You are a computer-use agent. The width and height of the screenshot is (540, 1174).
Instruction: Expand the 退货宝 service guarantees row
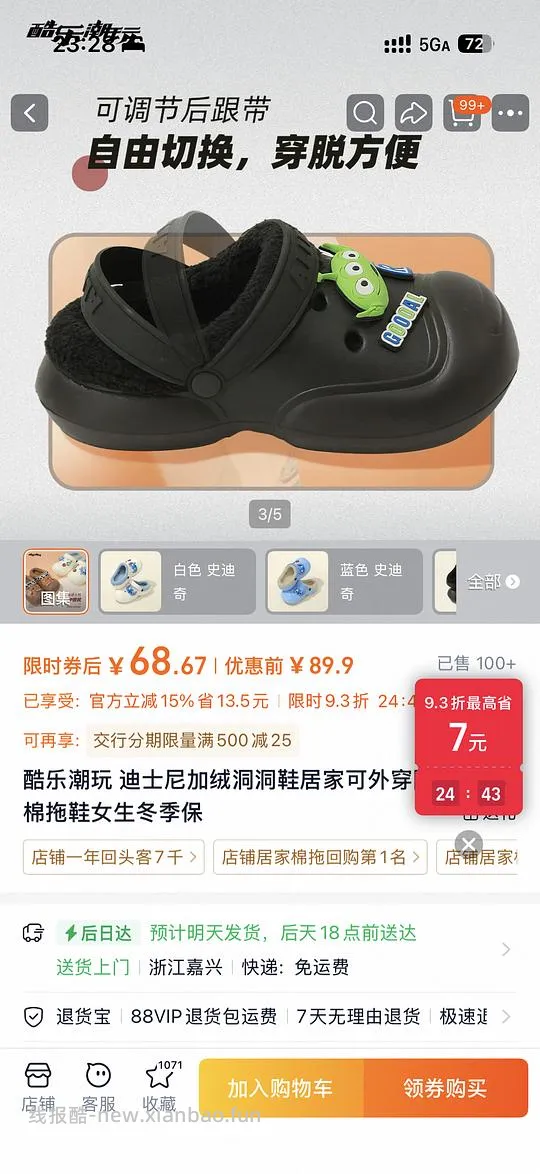tap(270, 1017)
